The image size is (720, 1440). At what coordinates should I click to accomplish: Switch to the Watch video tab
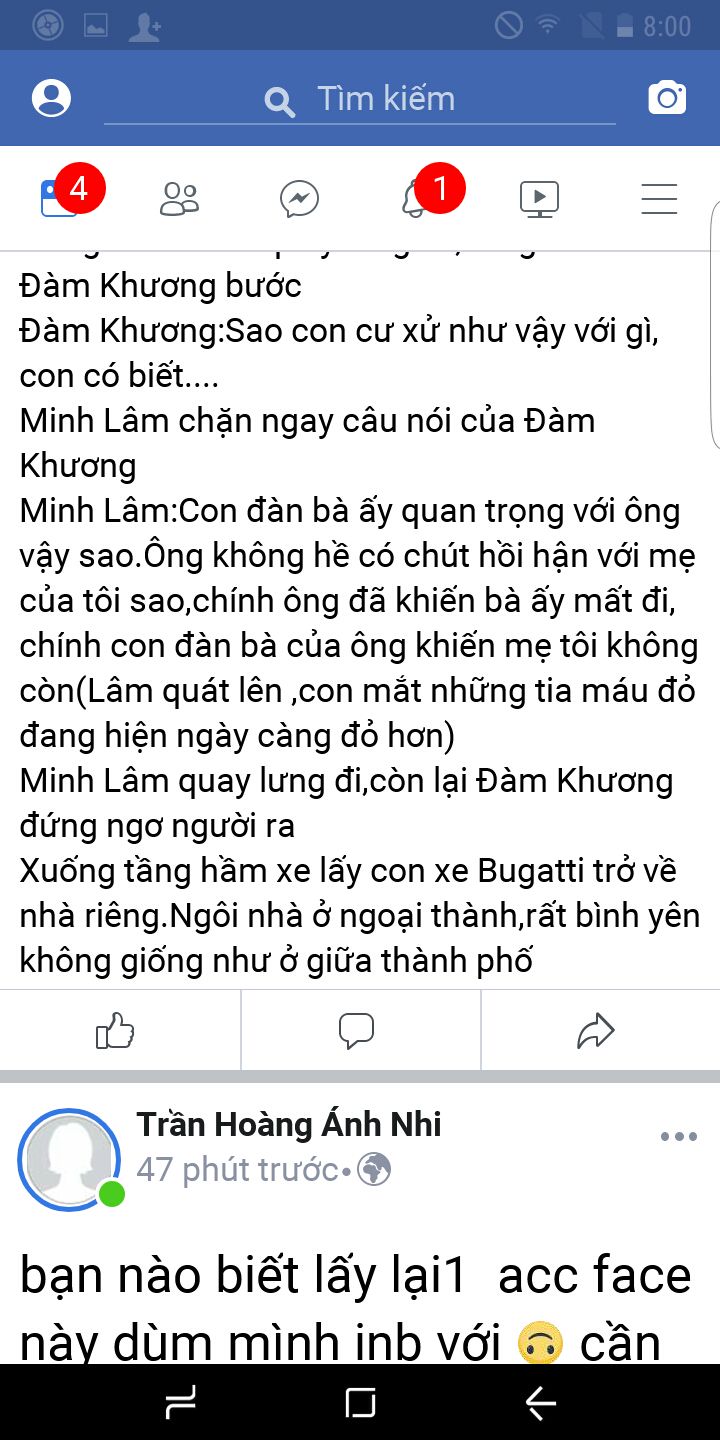tap(539, 199)
